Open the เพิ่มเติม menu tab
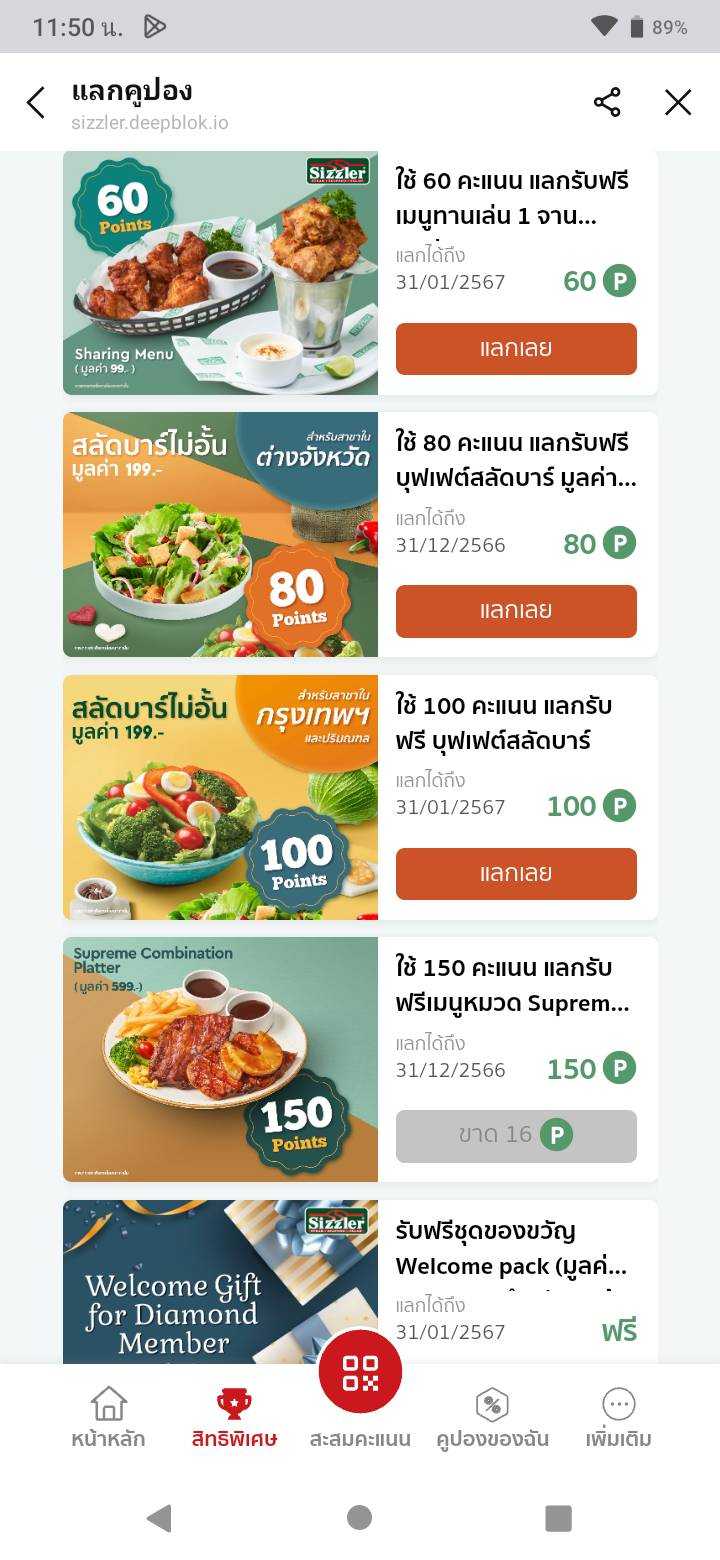 point(618,1418)
